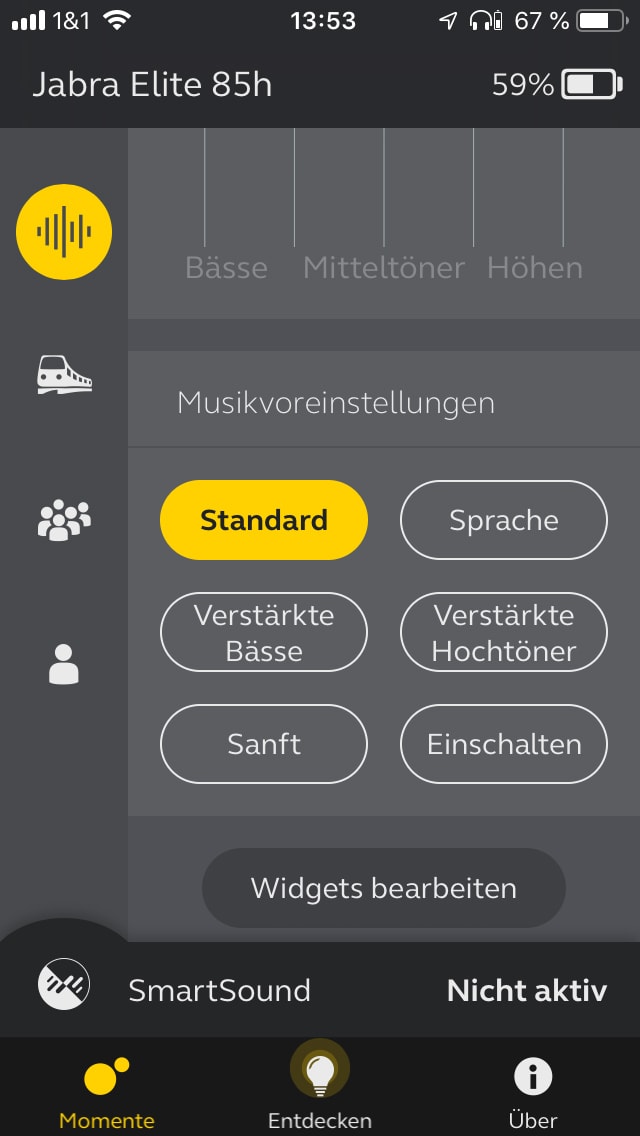Open the SmartSound bar
Viewport: 640px width, 1136px height.
(320, 990)
